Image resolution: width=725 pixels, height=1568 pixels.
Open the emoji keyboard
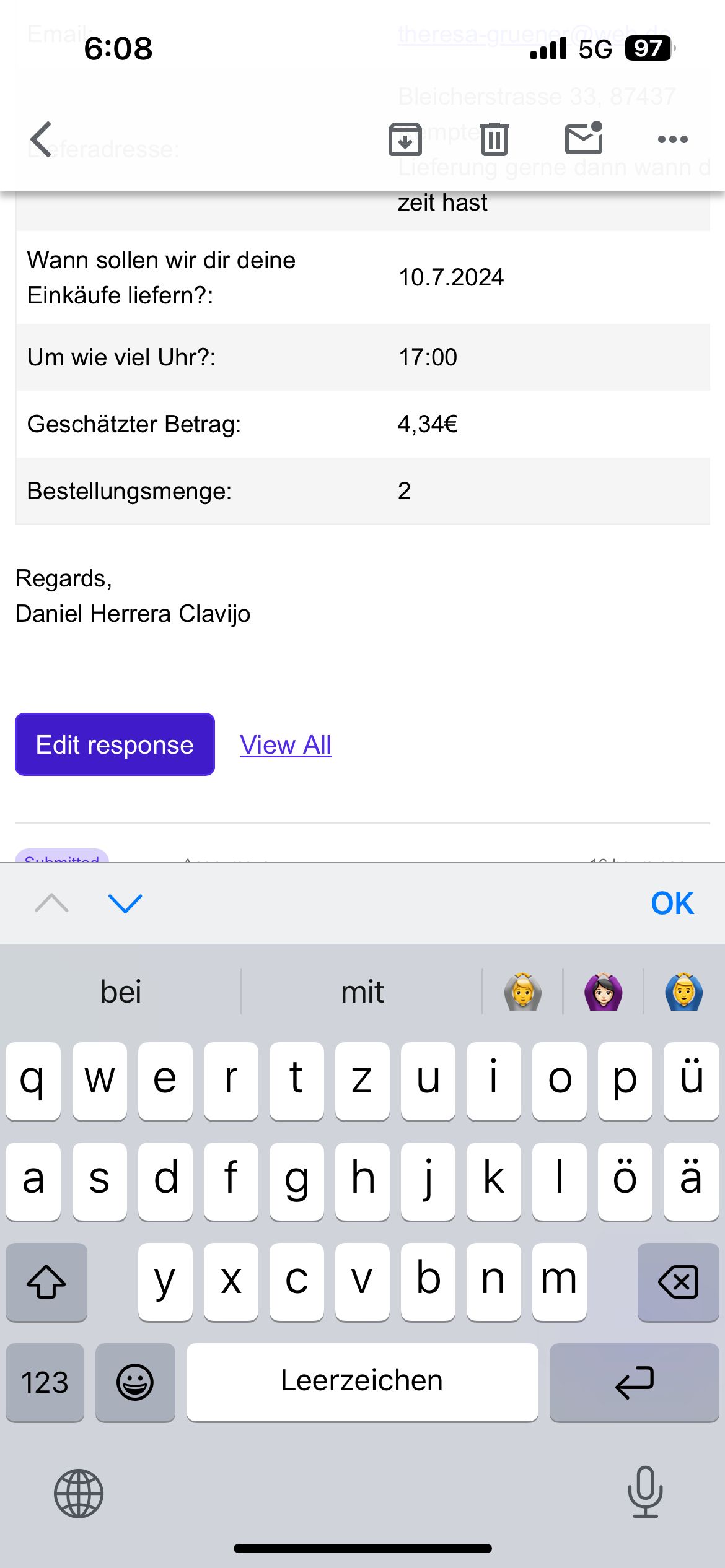135,1382
